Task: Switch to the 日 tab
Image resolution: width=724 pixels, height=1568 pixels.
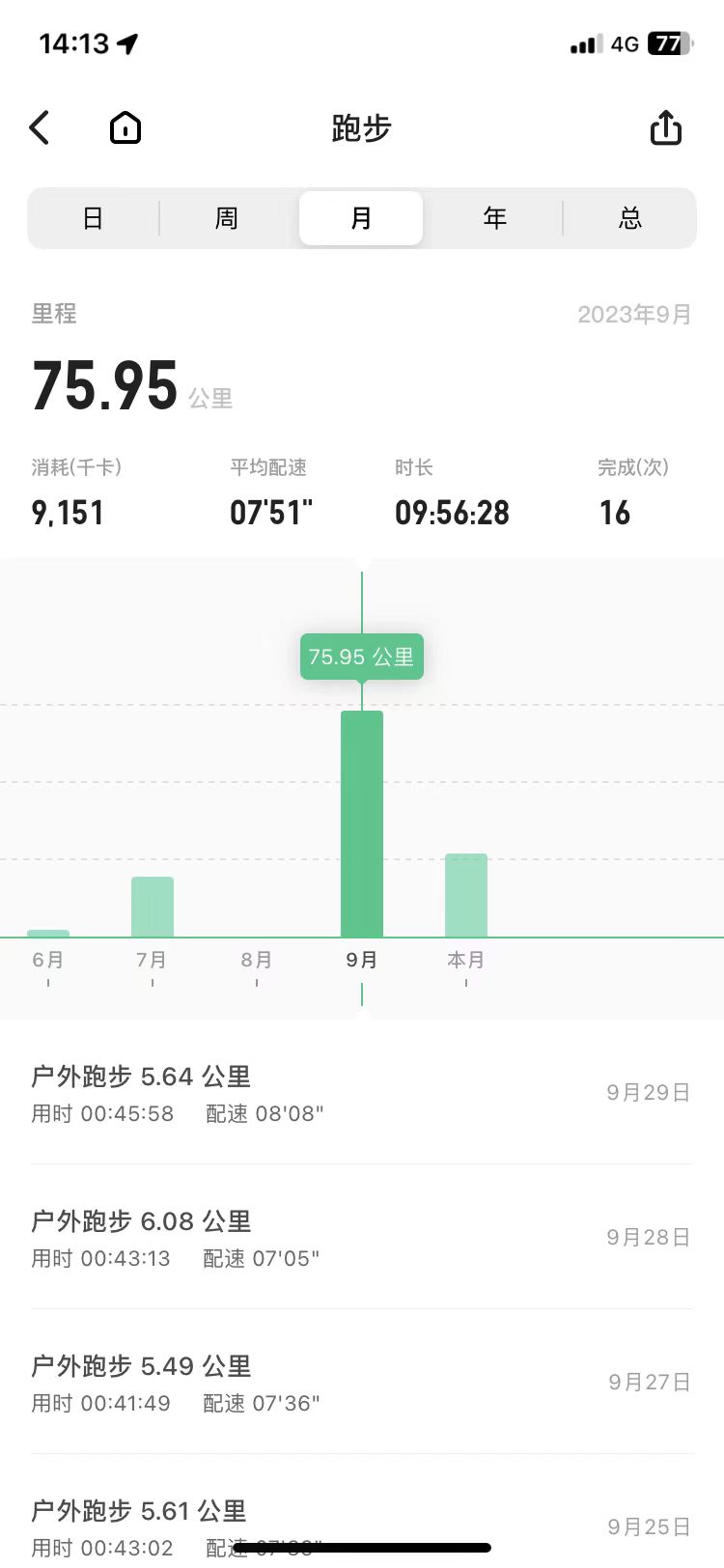Action: tap(93, 218)
